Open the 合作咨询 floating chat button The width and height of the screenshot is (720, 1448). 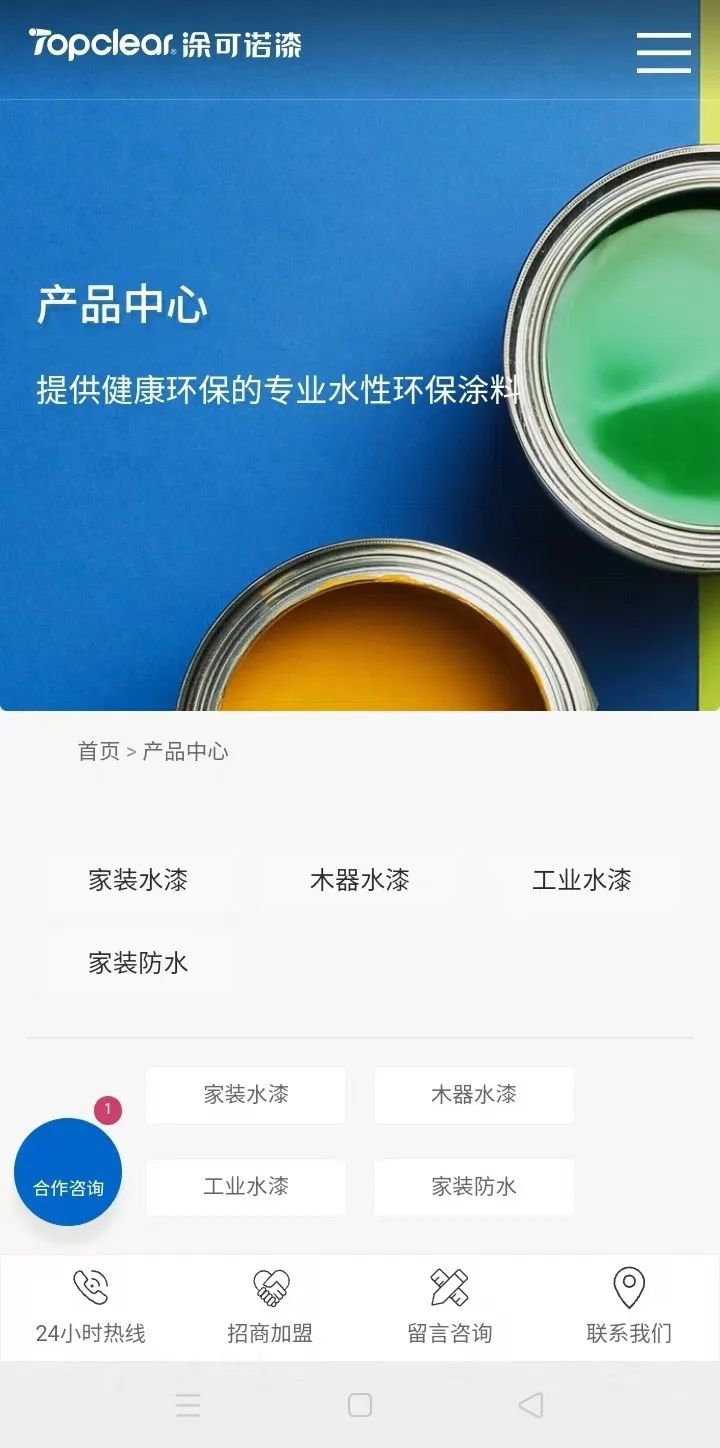(68, 1172)
